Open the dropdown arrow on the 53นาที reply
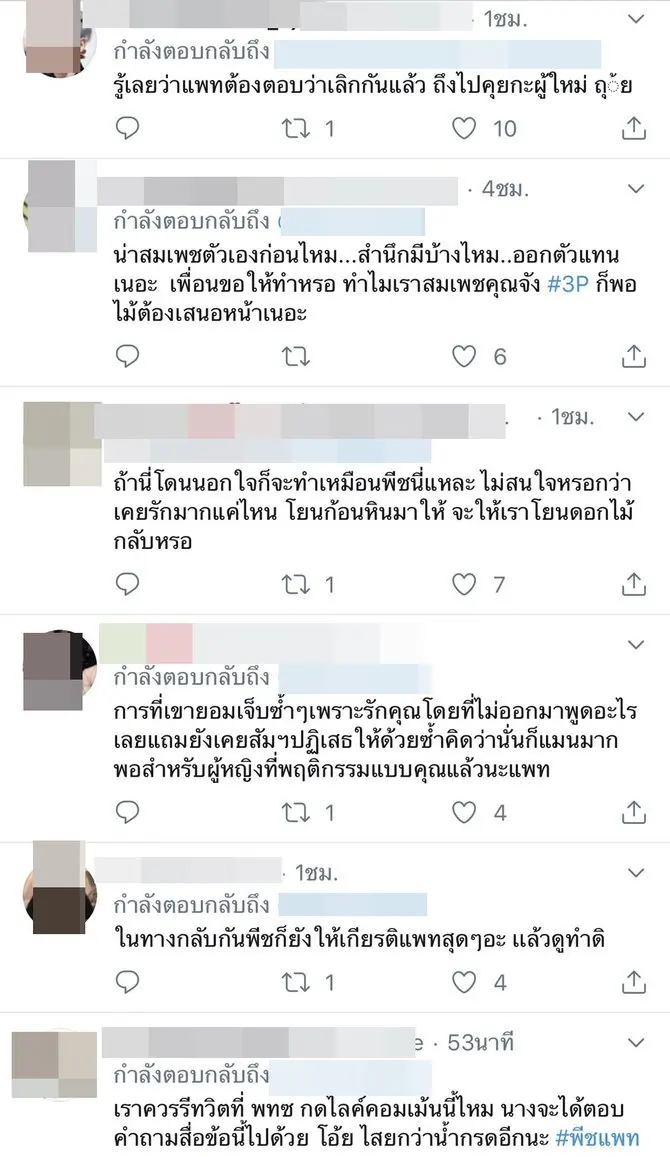670x1157 pixels. (636, 1044)
